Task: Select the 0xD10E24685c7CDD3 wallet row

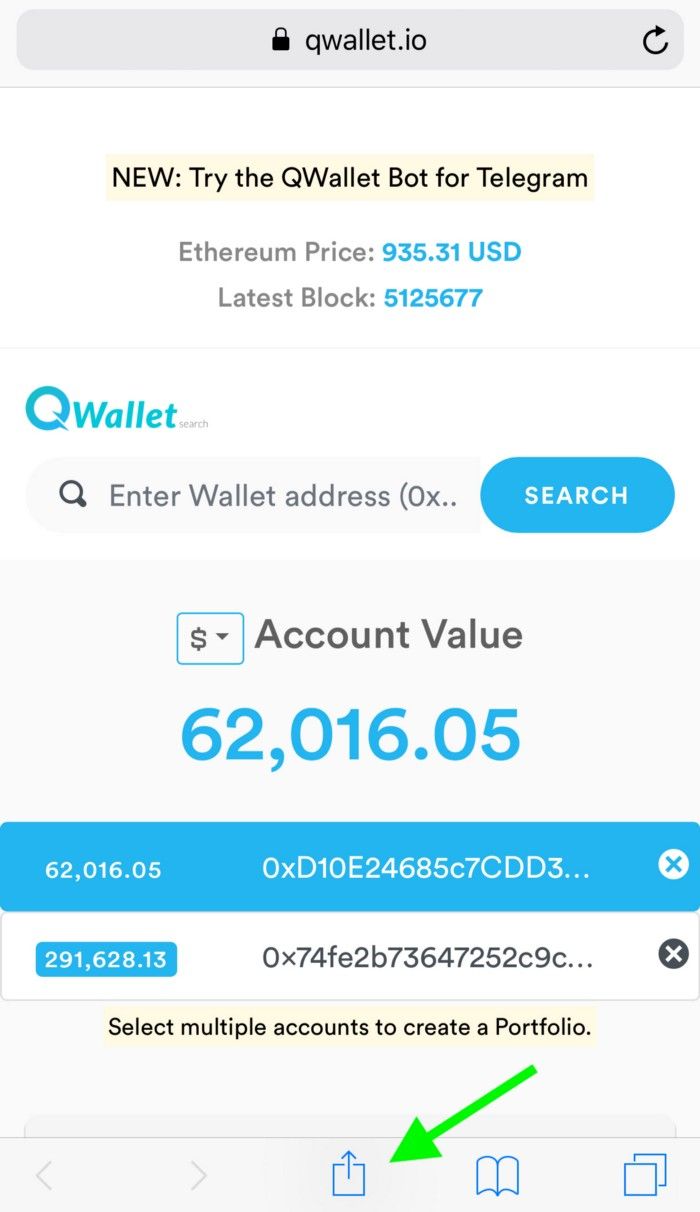Action: [350, 867]
